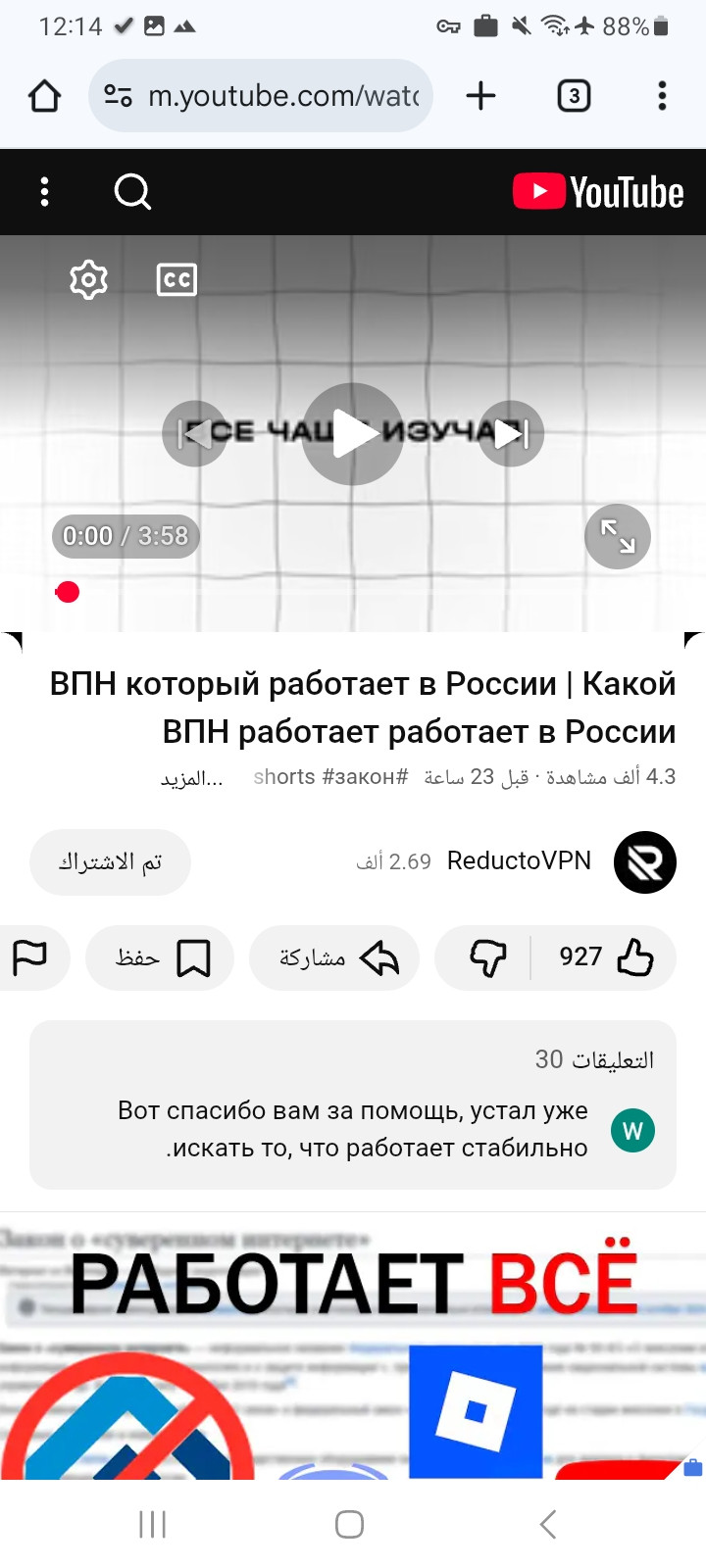The width and height of the screenshot is (706, 1568).
Task: Open a new browser tab
Action: (x=480, y=96)
